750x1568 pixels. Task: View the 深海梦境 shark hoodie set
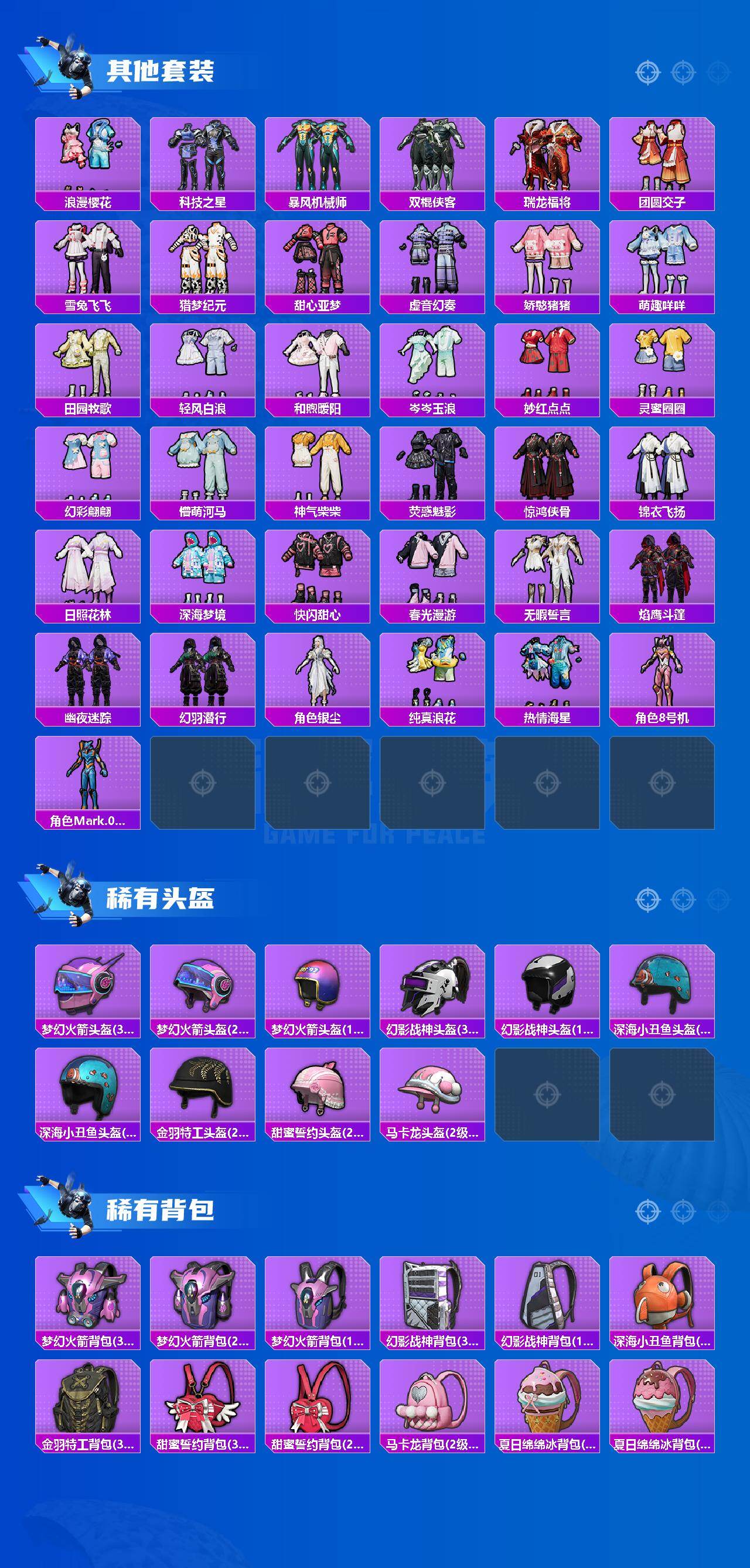[202, 571]
